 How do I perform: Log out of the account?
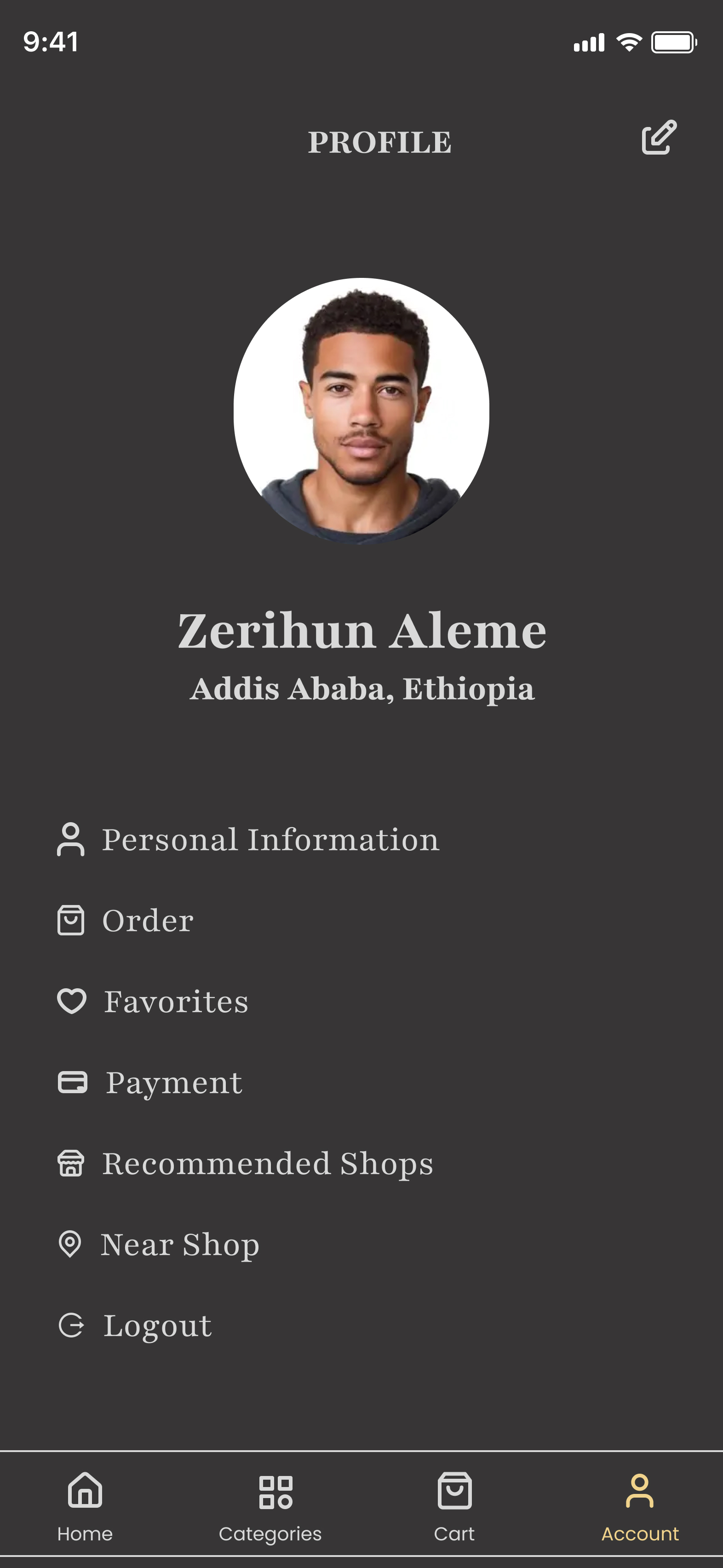tap(136, 1325)
